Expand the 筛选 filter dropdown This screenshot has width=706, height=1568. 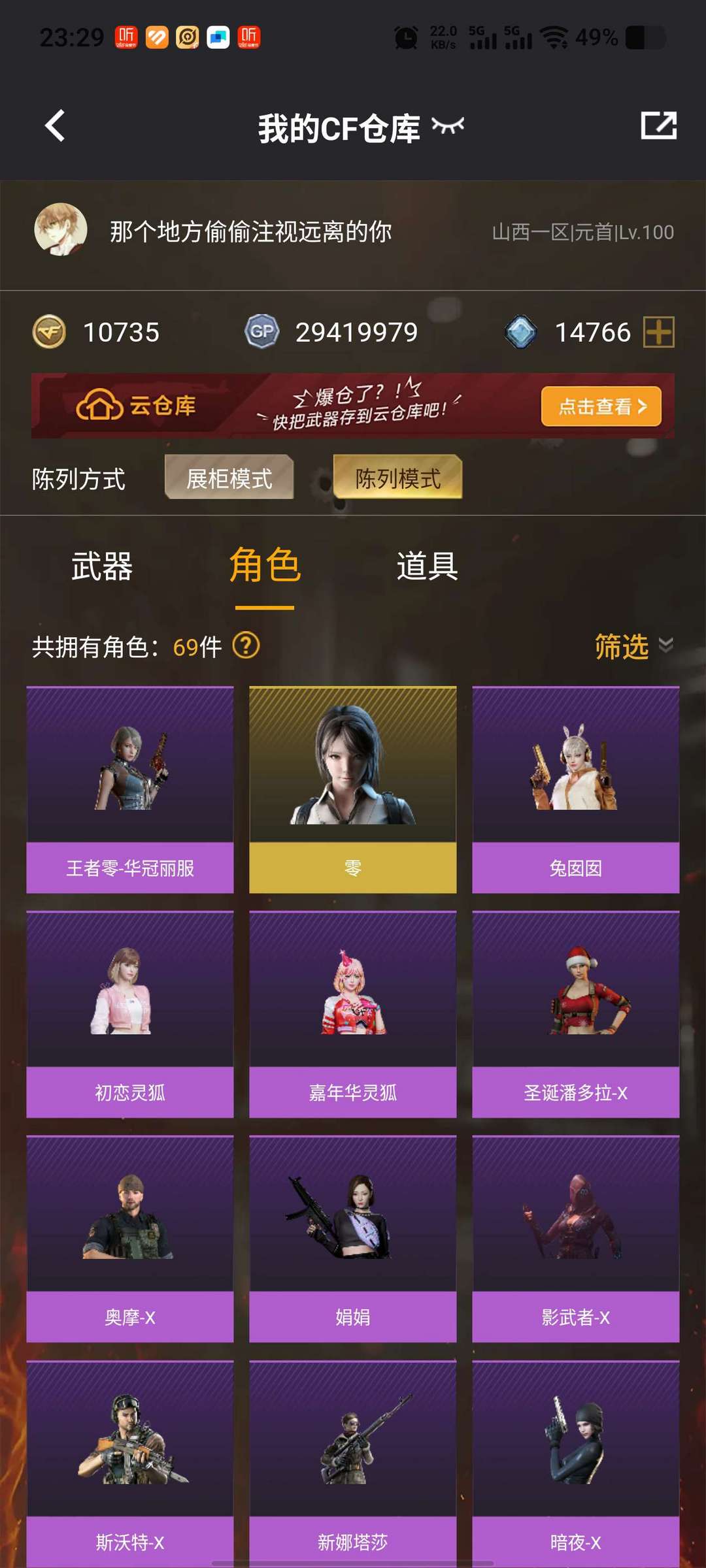coord(633,646)
